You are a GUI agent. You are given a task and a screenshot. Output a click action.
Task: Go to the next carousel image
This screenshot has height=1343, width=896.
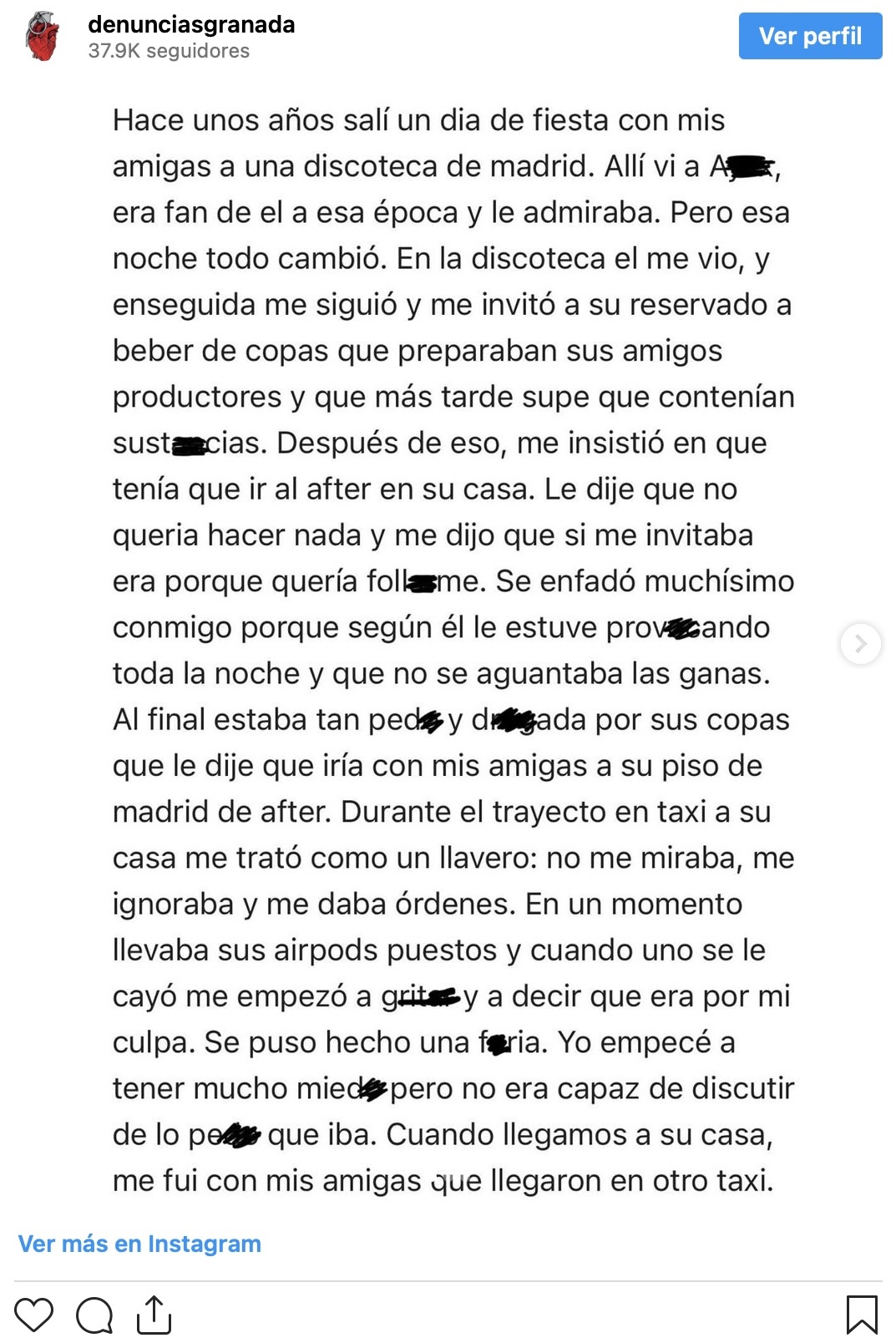tap(860, 644)
